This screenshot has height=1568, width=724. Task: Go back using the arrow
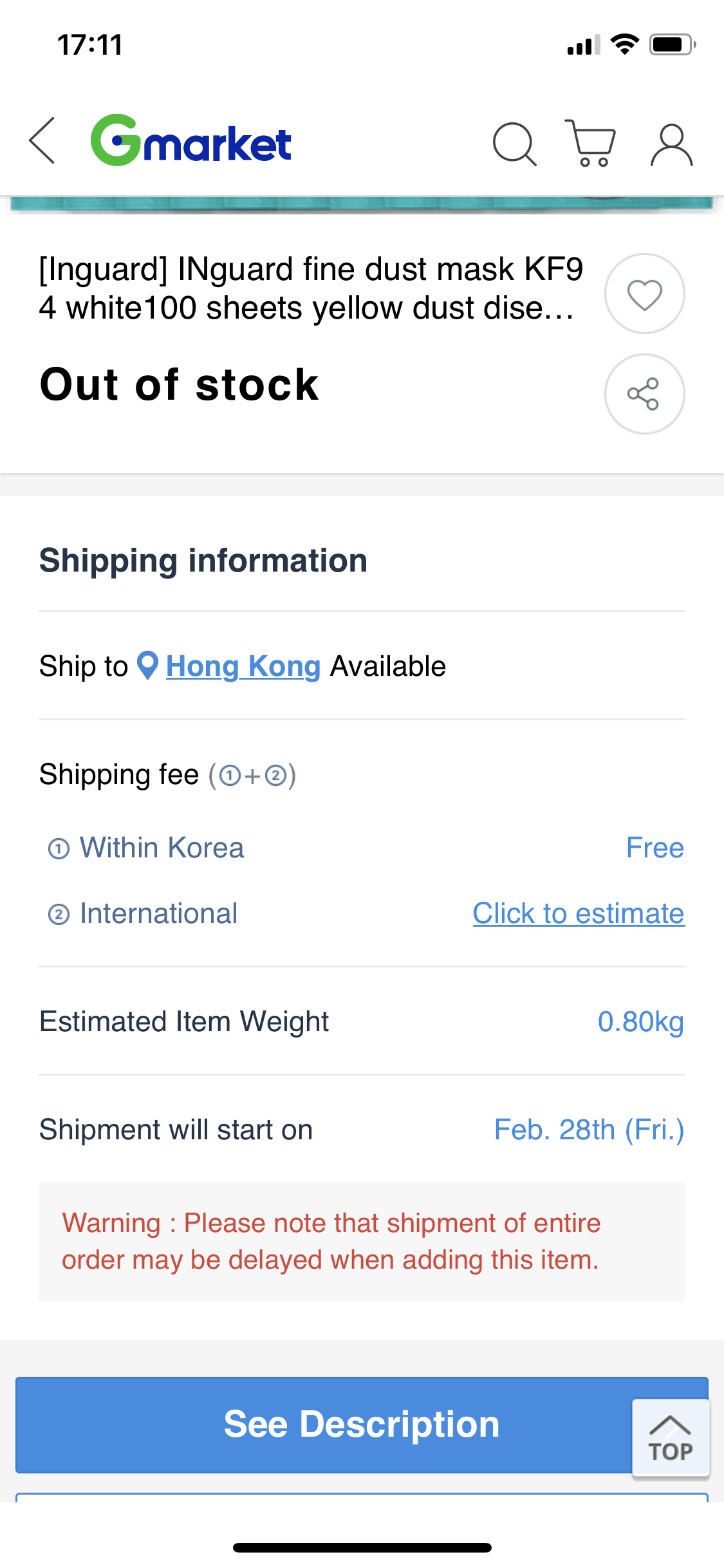coord(42,141)
